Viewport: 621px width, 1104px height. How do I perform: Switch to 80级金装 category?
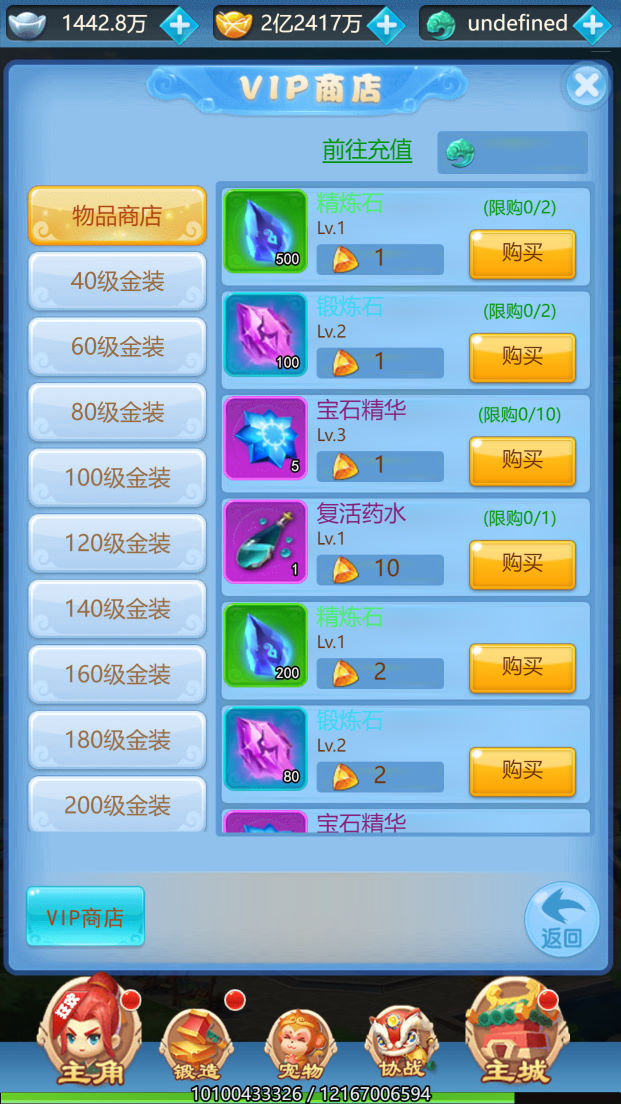(117, 412)
